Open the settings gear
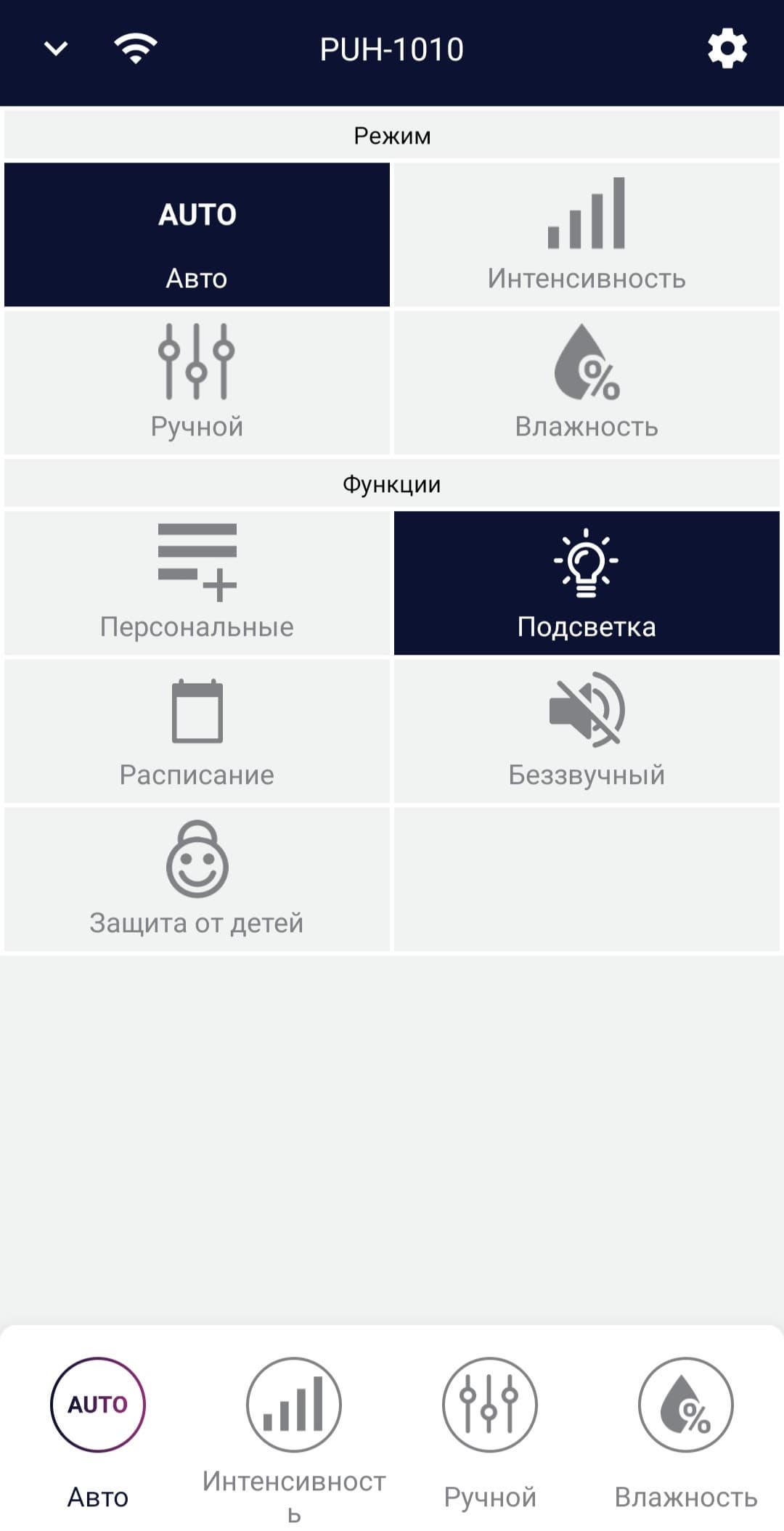Screen dimensions: 784x1531 (x=727, y=49)
